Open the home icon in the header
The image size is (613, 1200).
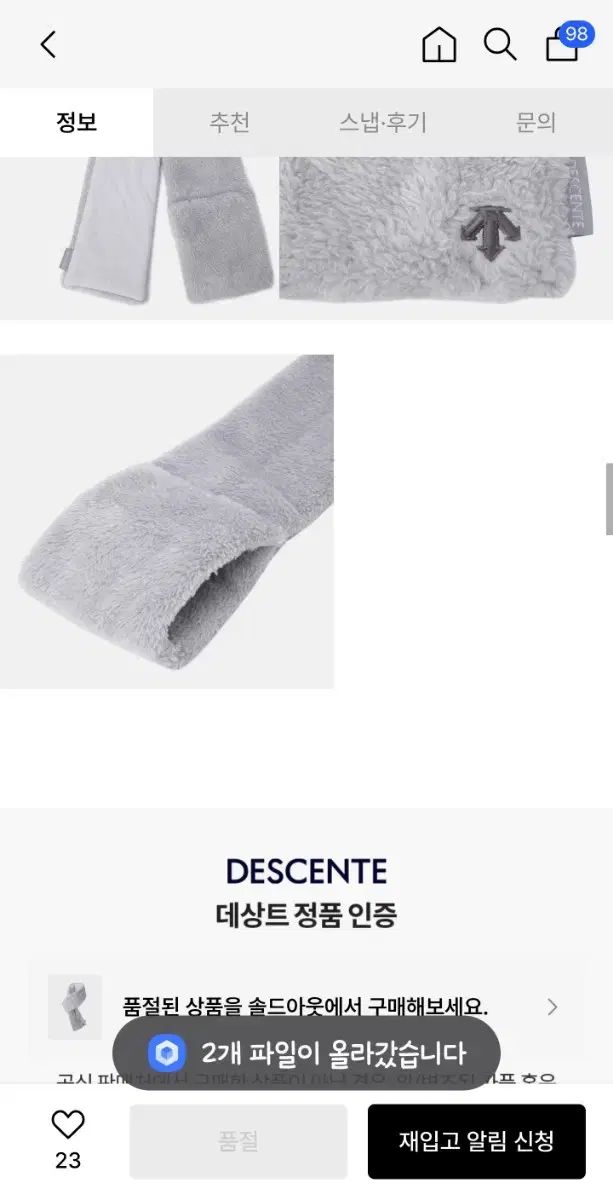tap(439, 45)
